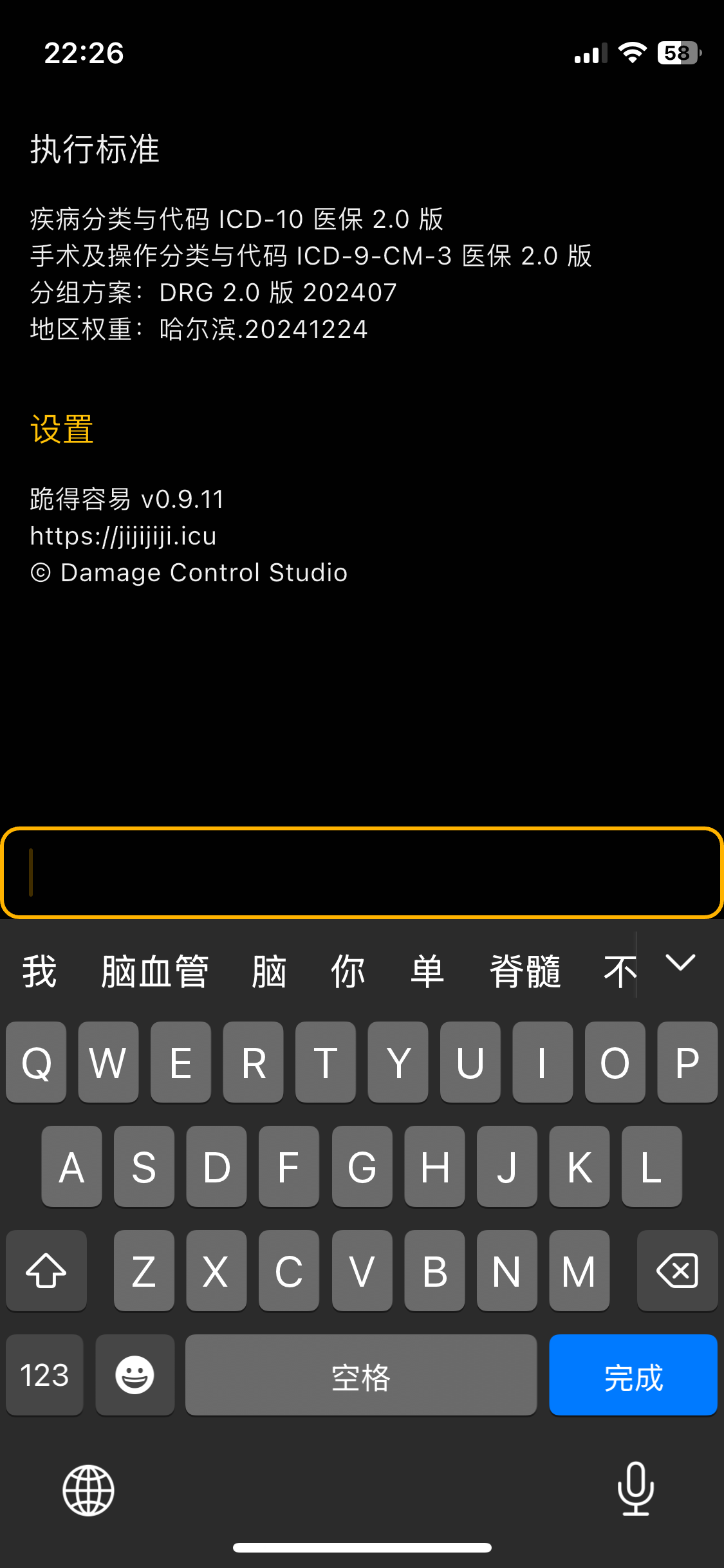The image size is (724, 1568).
Task: Switch keyboard language with the globe
Action: click(88, 1490)
